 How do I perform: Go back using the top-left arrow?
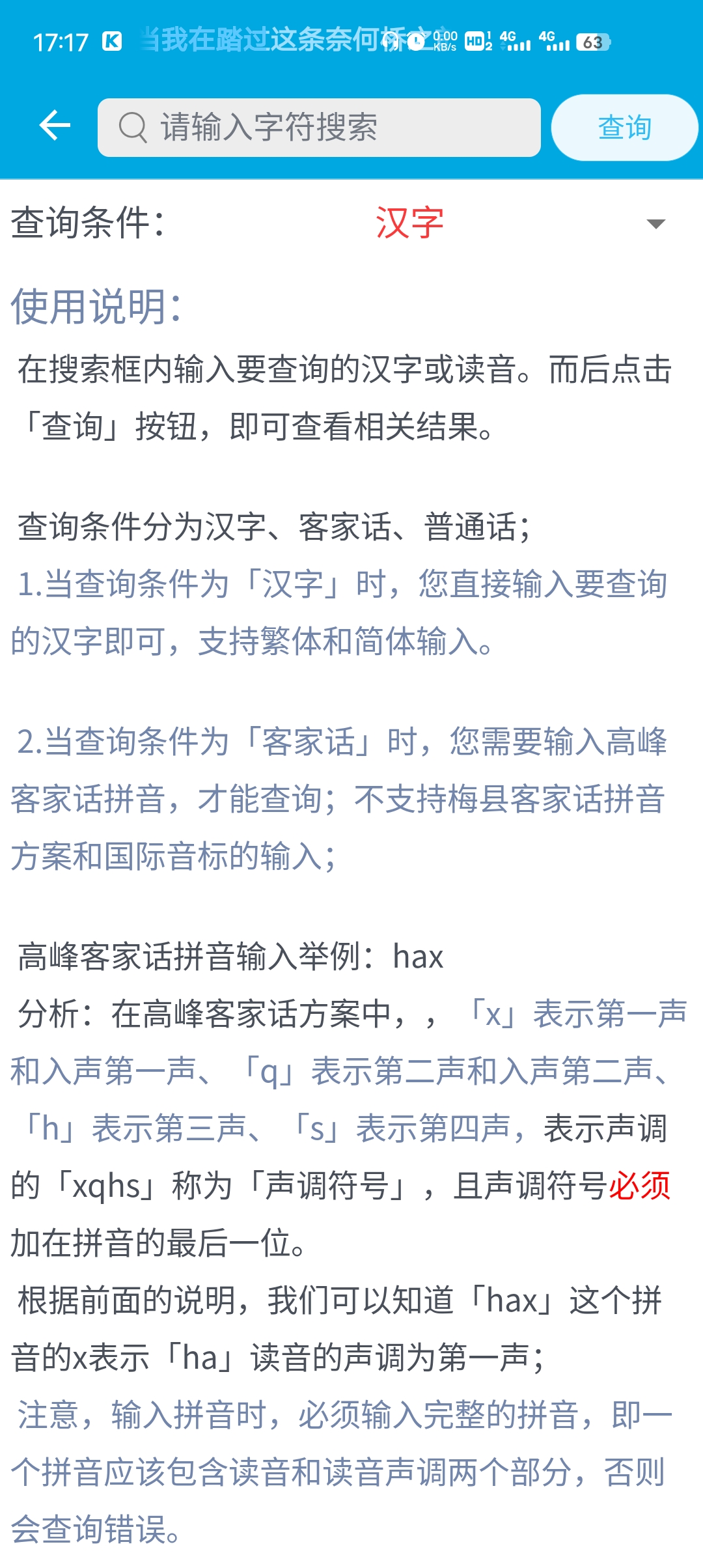[55, 126]
